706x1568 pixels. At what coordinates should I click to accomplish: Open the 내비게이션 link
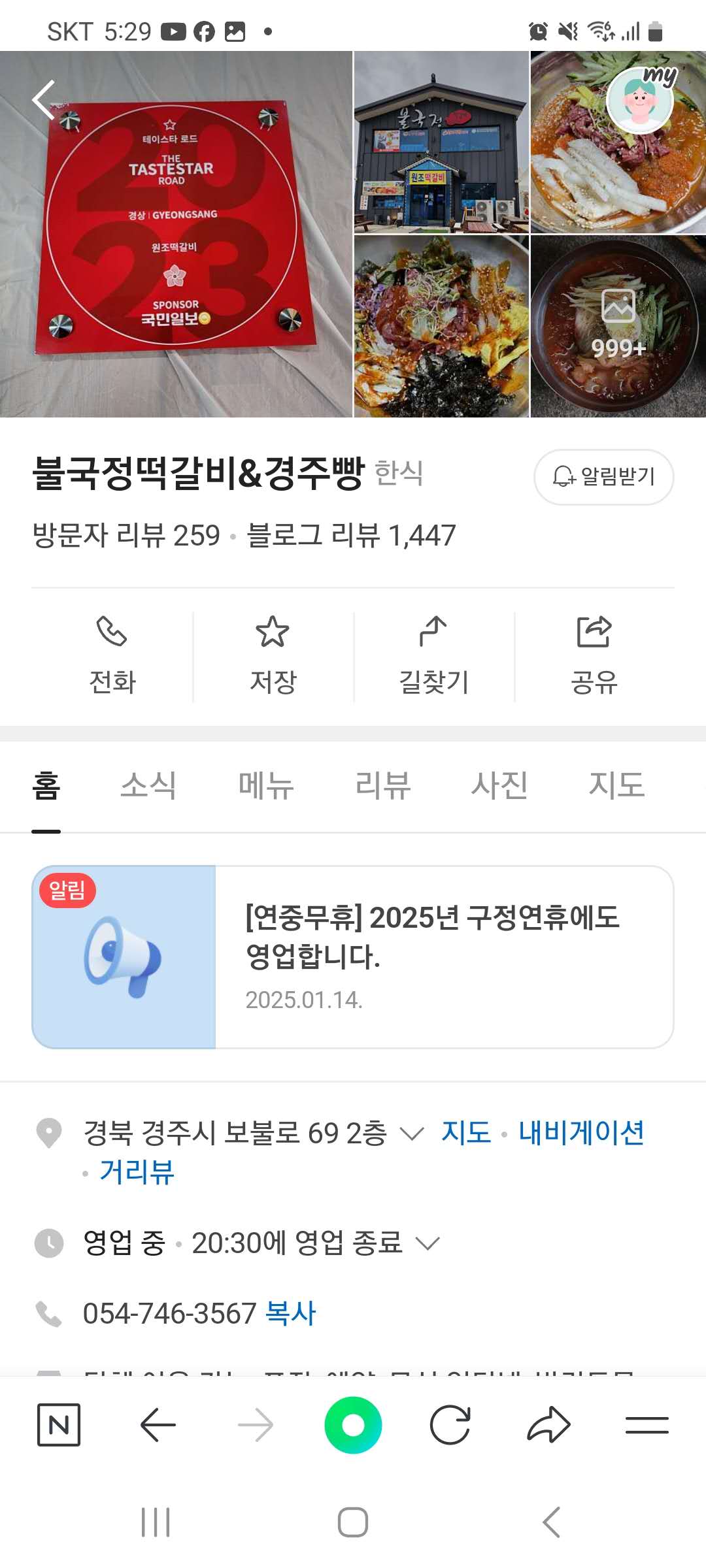click(x=581, y=1133)
